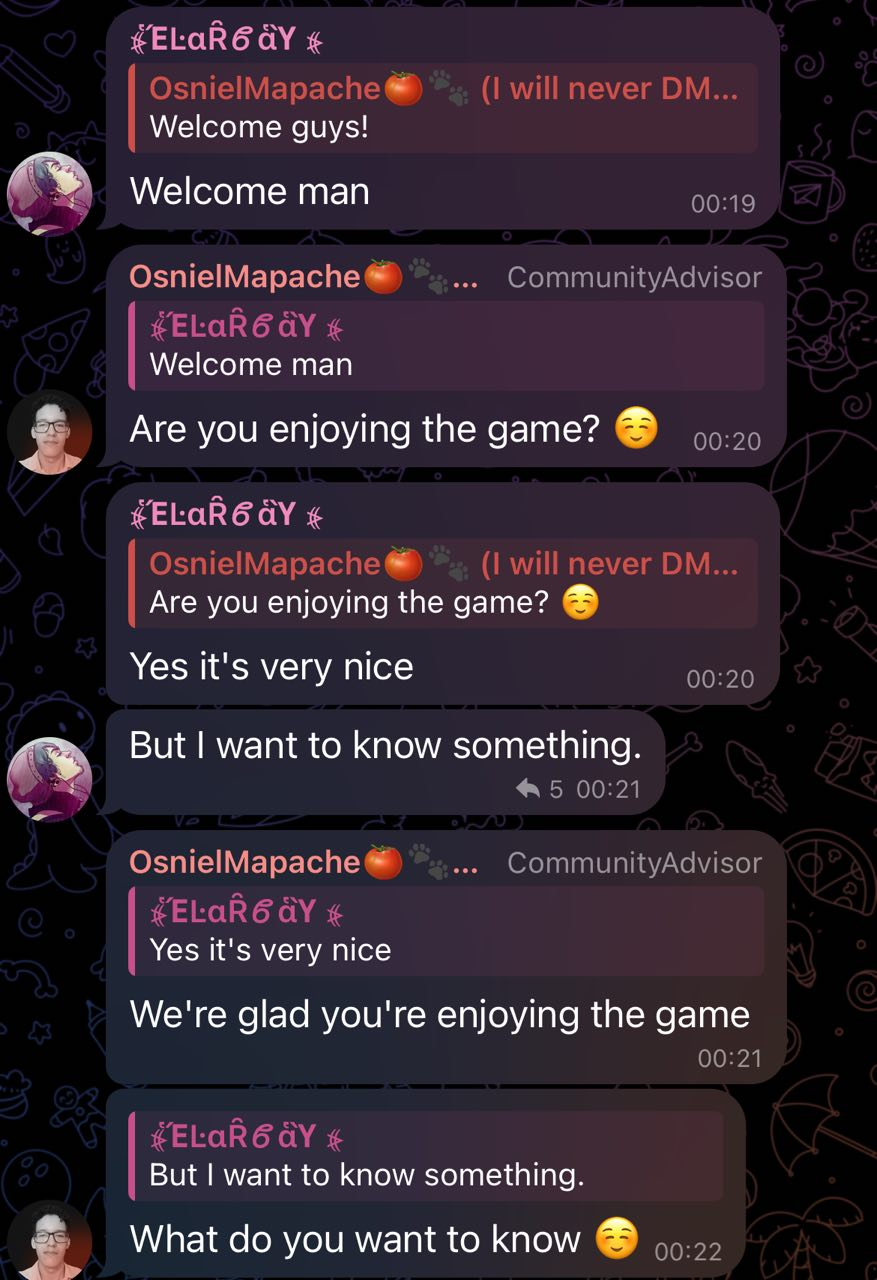Jump to the quoted "Yes it's very nice" message

(x=447, y=930)
